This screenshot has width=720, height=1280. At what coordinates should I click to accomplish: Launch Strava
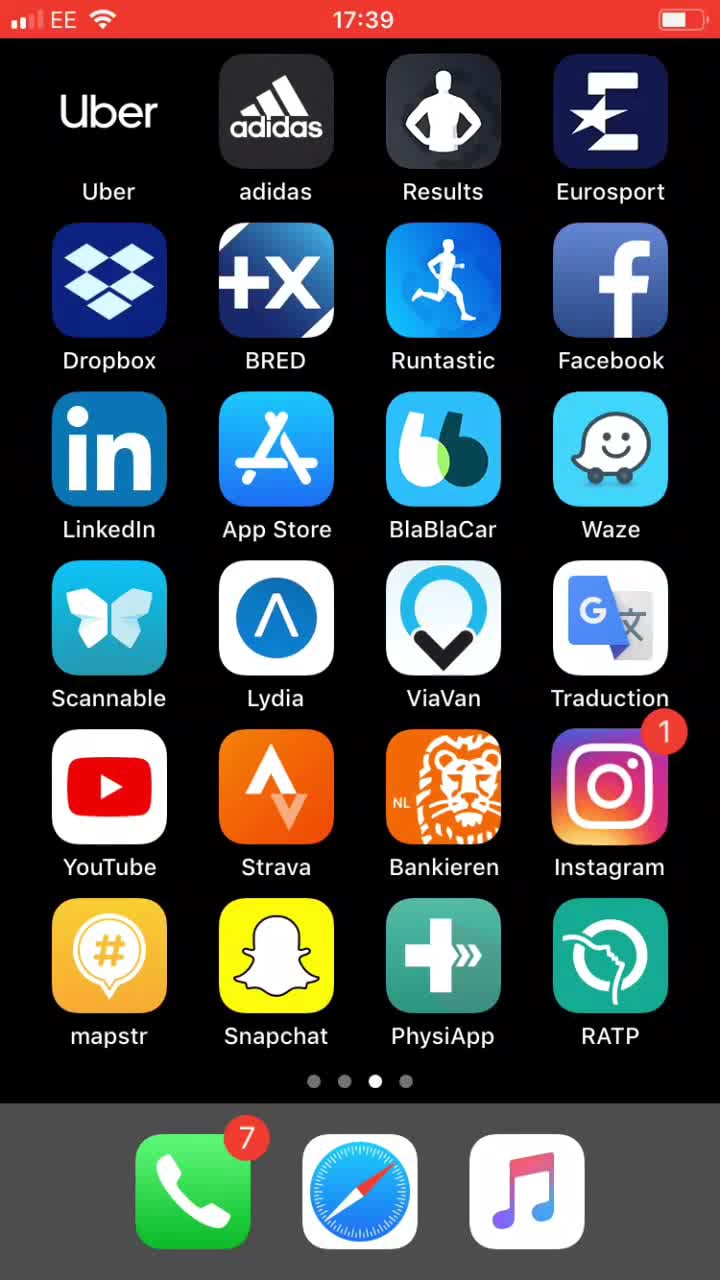point(276,787)
